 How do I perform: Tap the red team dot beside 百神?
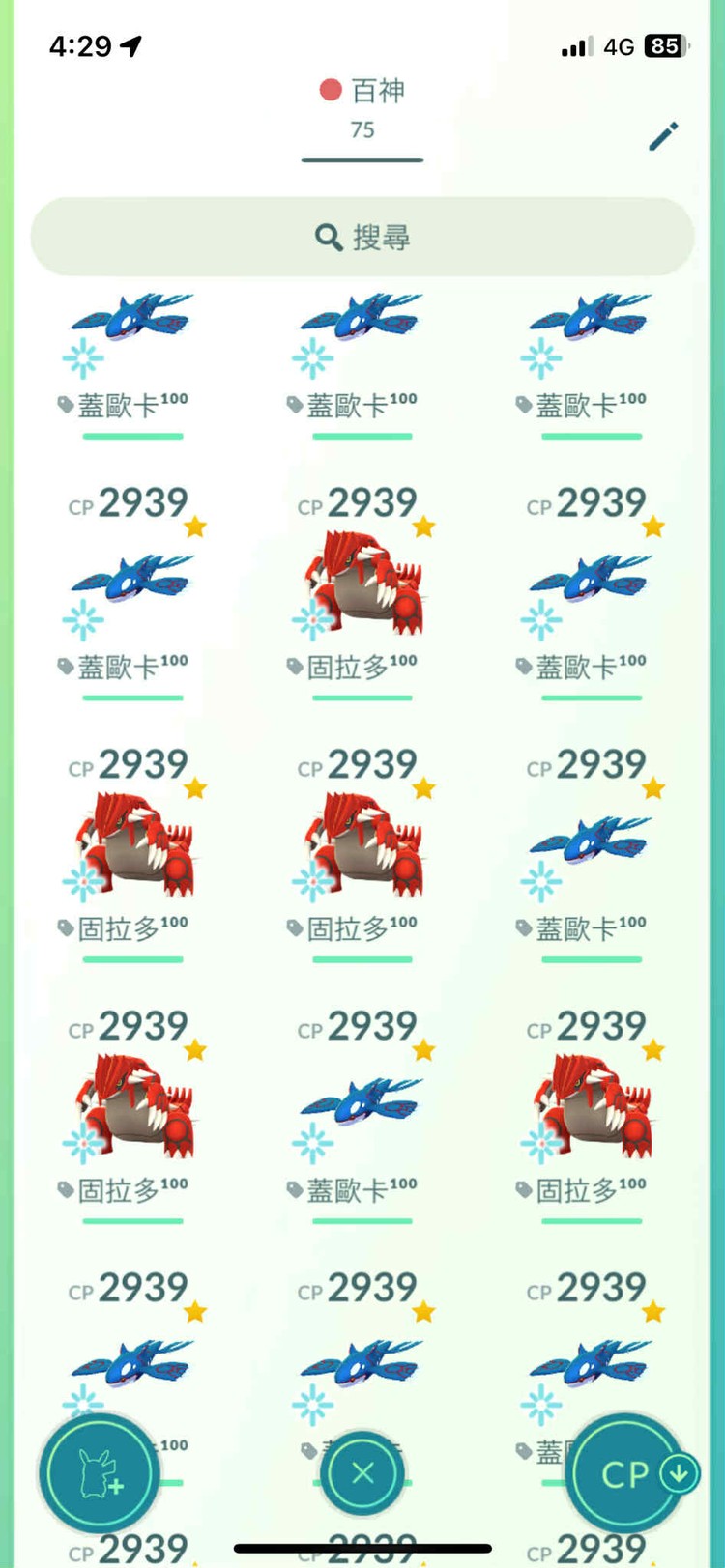click(x=329, y=90)
